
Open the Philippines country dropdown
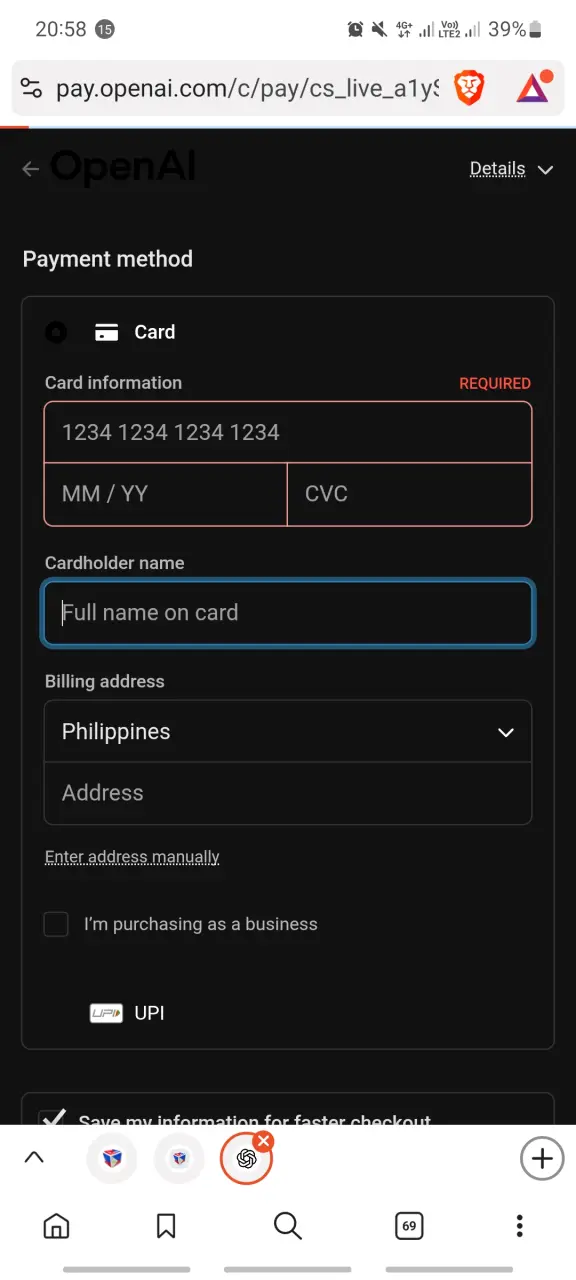[288, 732]
